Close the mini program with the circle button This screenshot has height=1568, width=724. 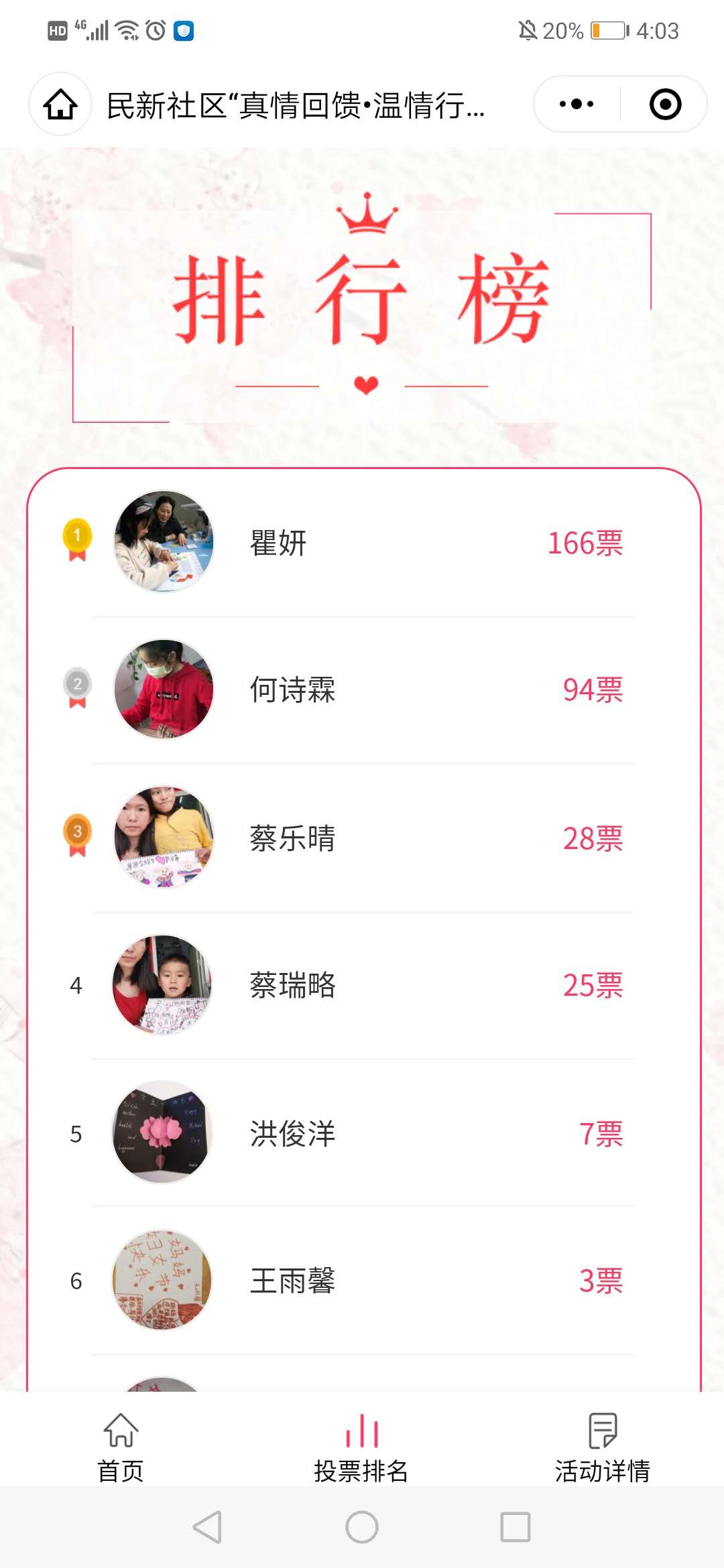(665, 105)
